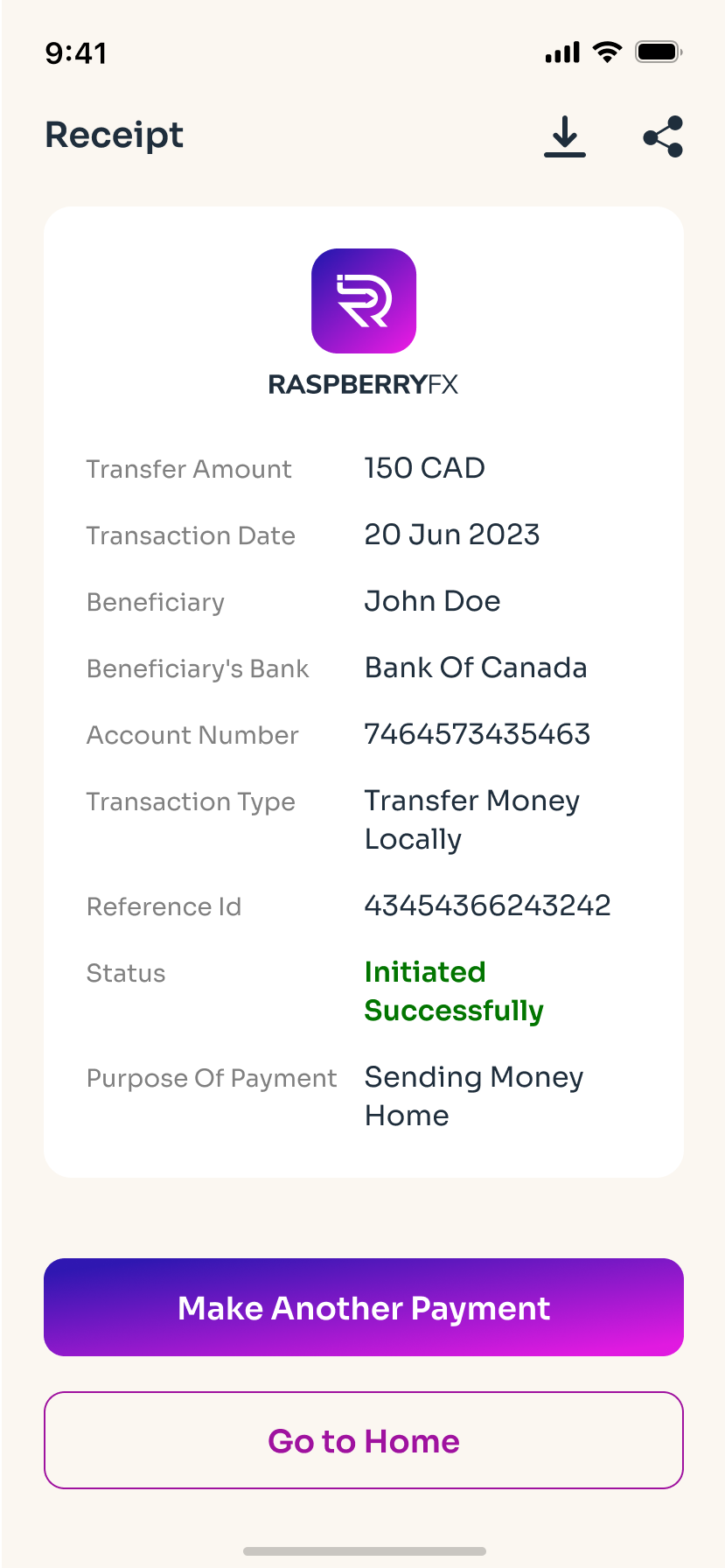Tap Make Another Payment button
Screen dimensions: 725x1568
pyautogui.click(x=364, y=1307)
